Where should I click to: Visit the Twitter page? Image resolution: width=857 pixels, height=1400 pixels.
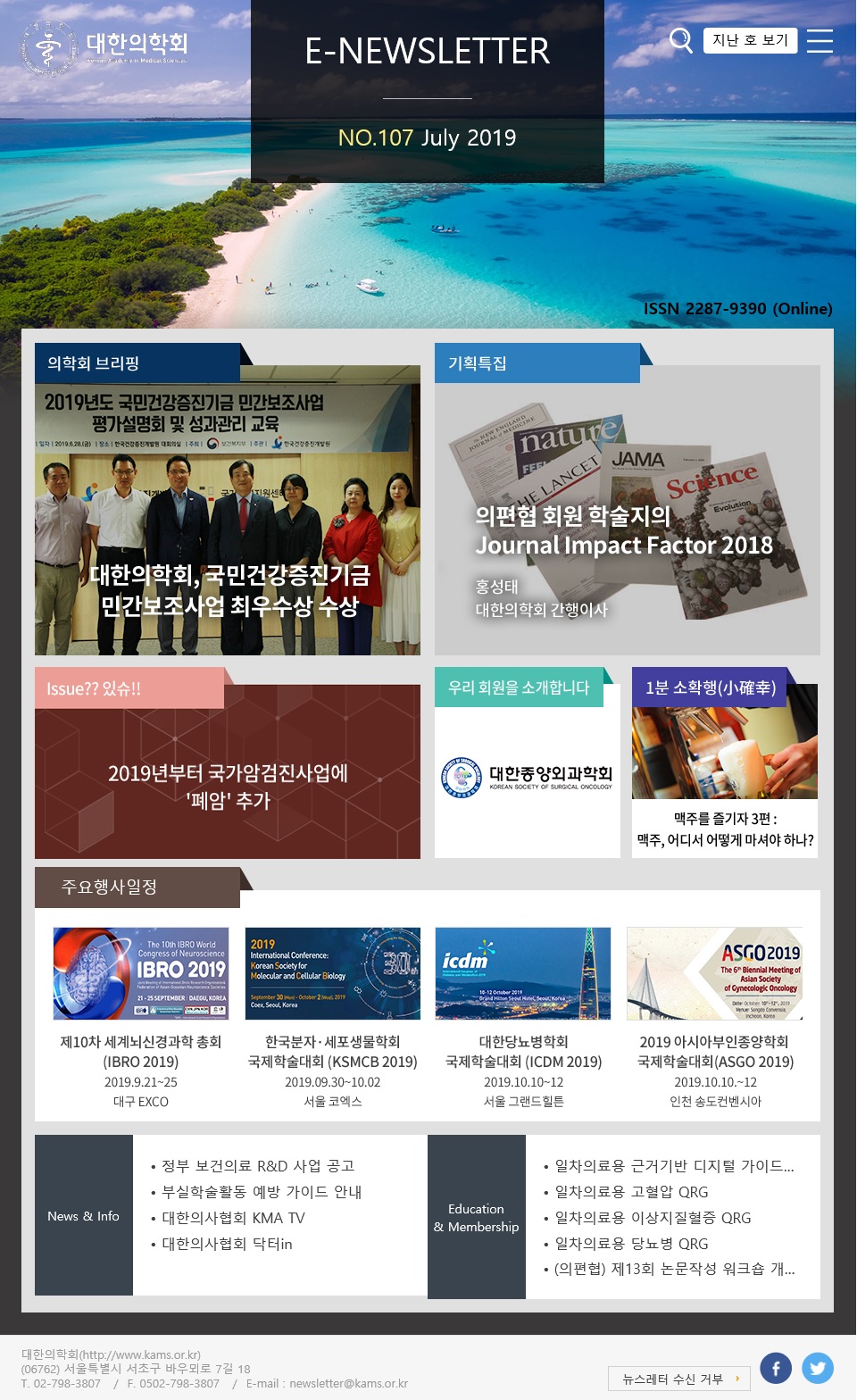(817, 1368)
